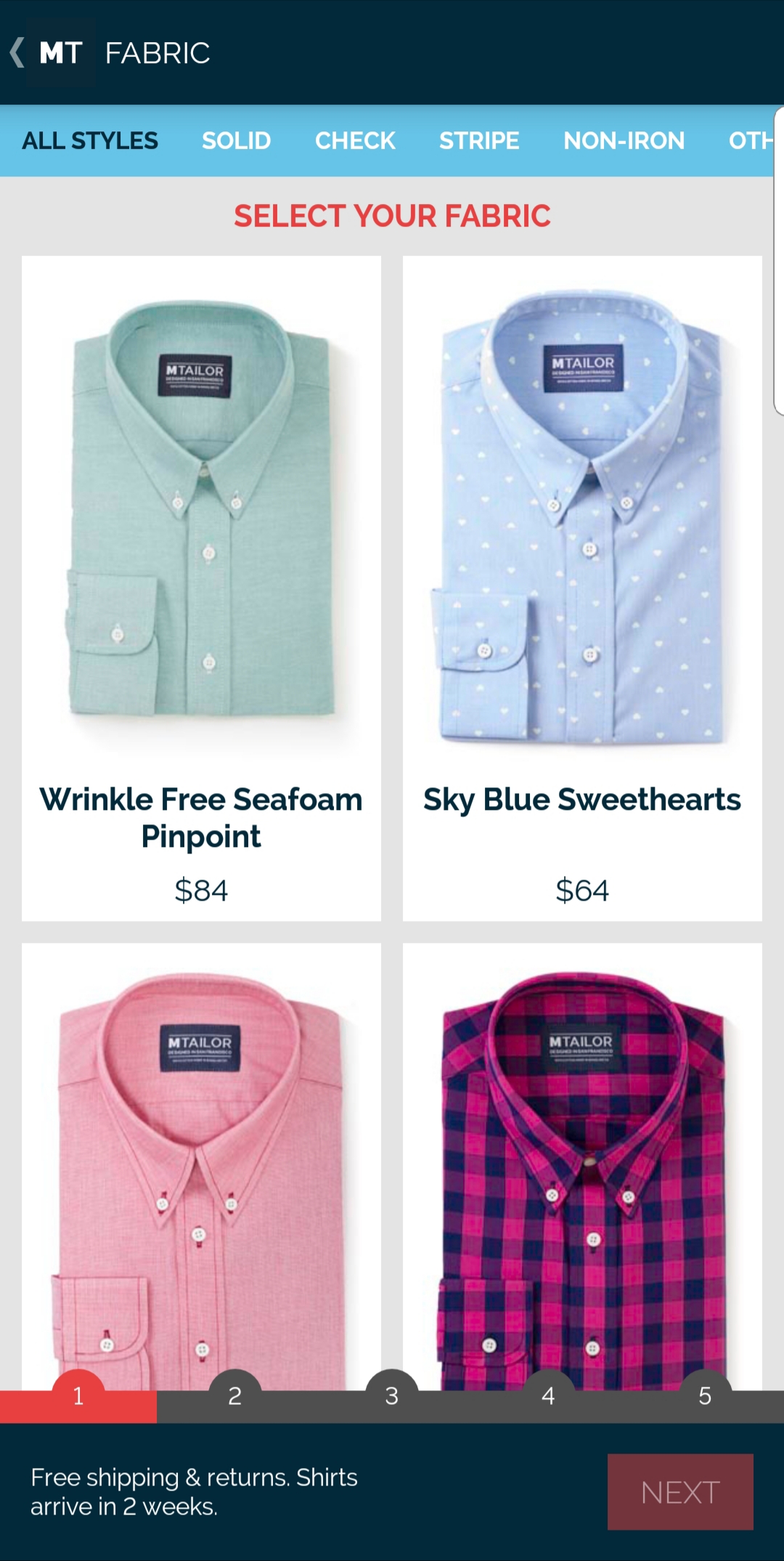Switch to the Solid tab
The height and width of the screenshot is (1561, 784).
click(237, 140)
